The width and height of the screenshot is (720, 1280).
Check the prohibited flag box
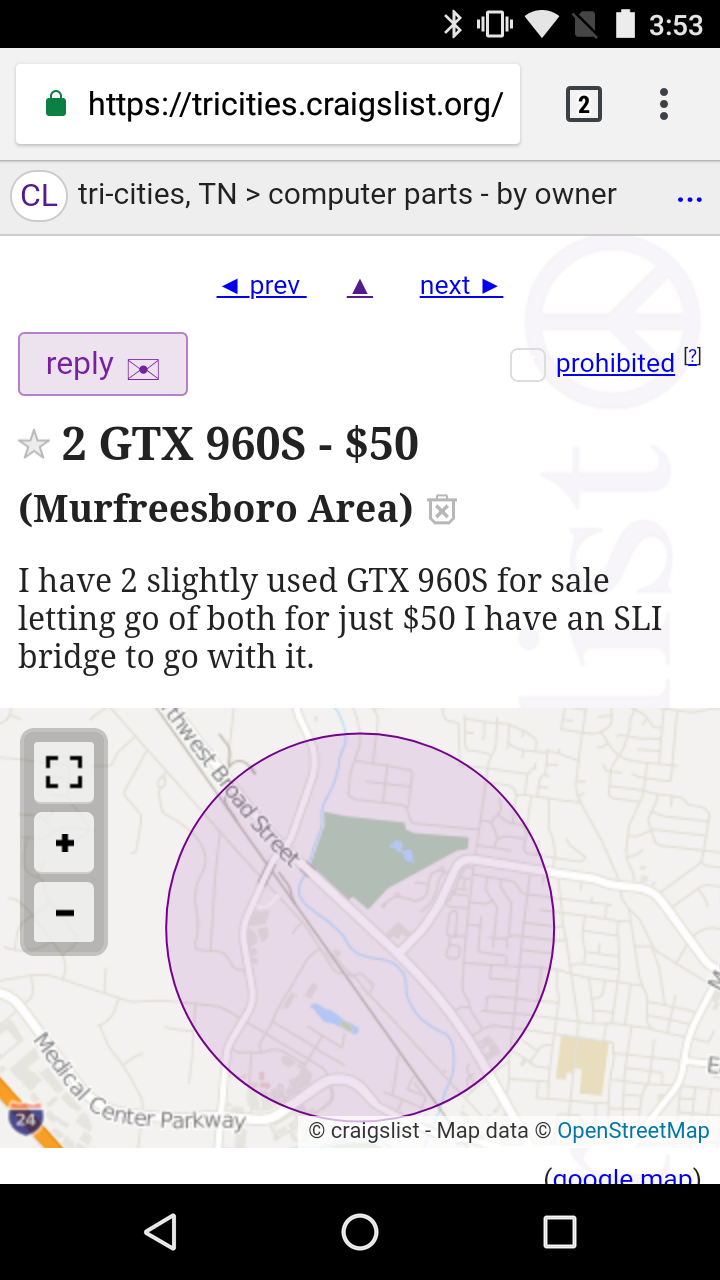click(x=528, y=365)
